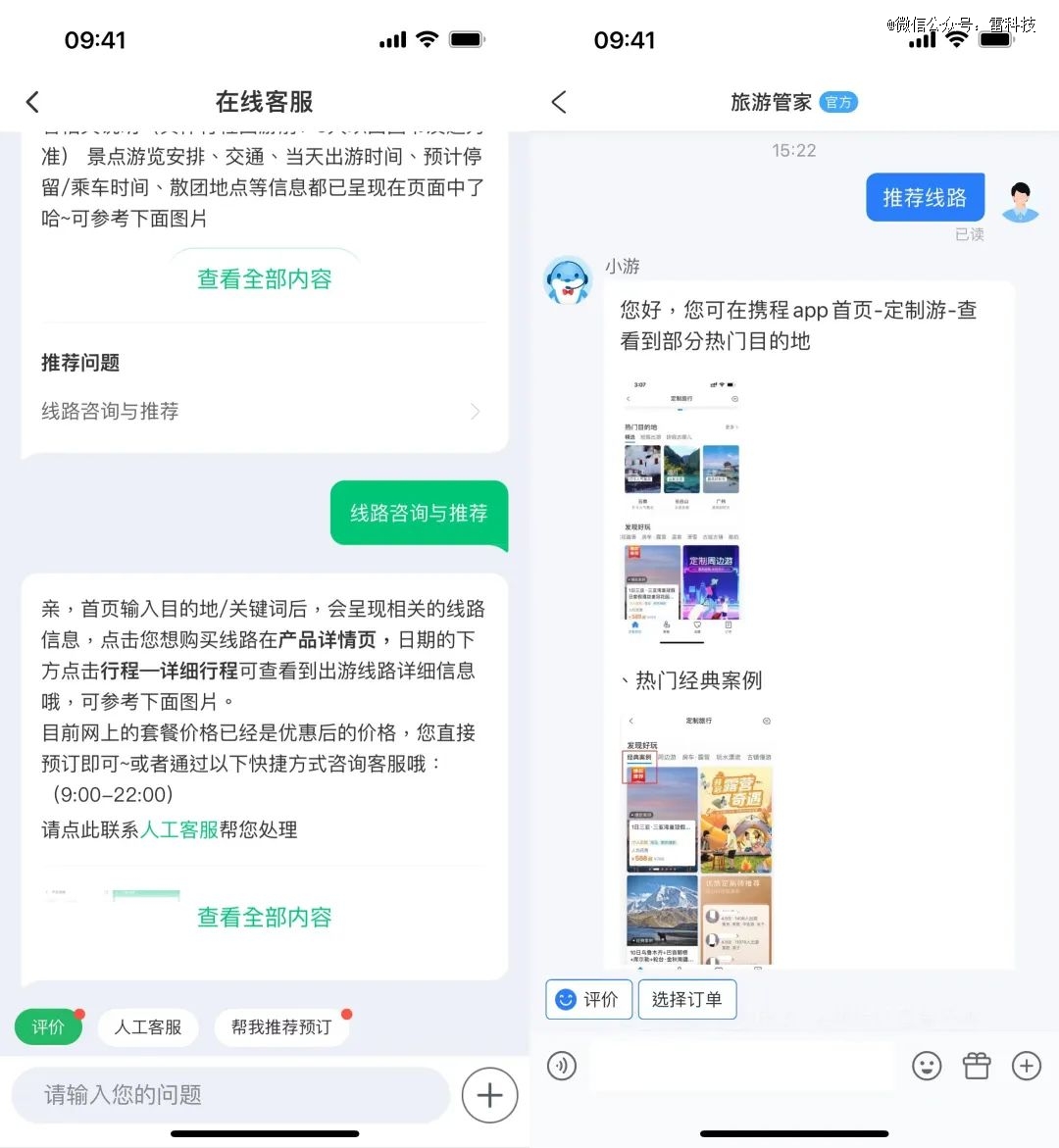1059x1148 pixels.
Task: Tap the 评价 button with smiley icon
Action: [x=588, y=999]
